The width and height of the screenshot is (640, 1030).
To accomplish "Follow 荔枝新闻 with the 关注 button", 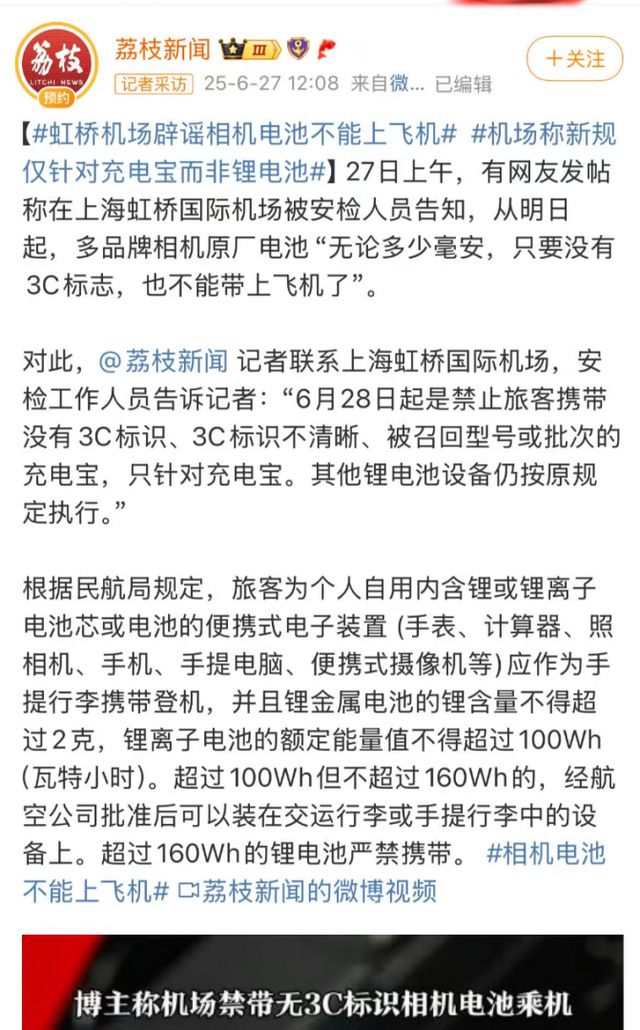I will click(x=575, y=59).
